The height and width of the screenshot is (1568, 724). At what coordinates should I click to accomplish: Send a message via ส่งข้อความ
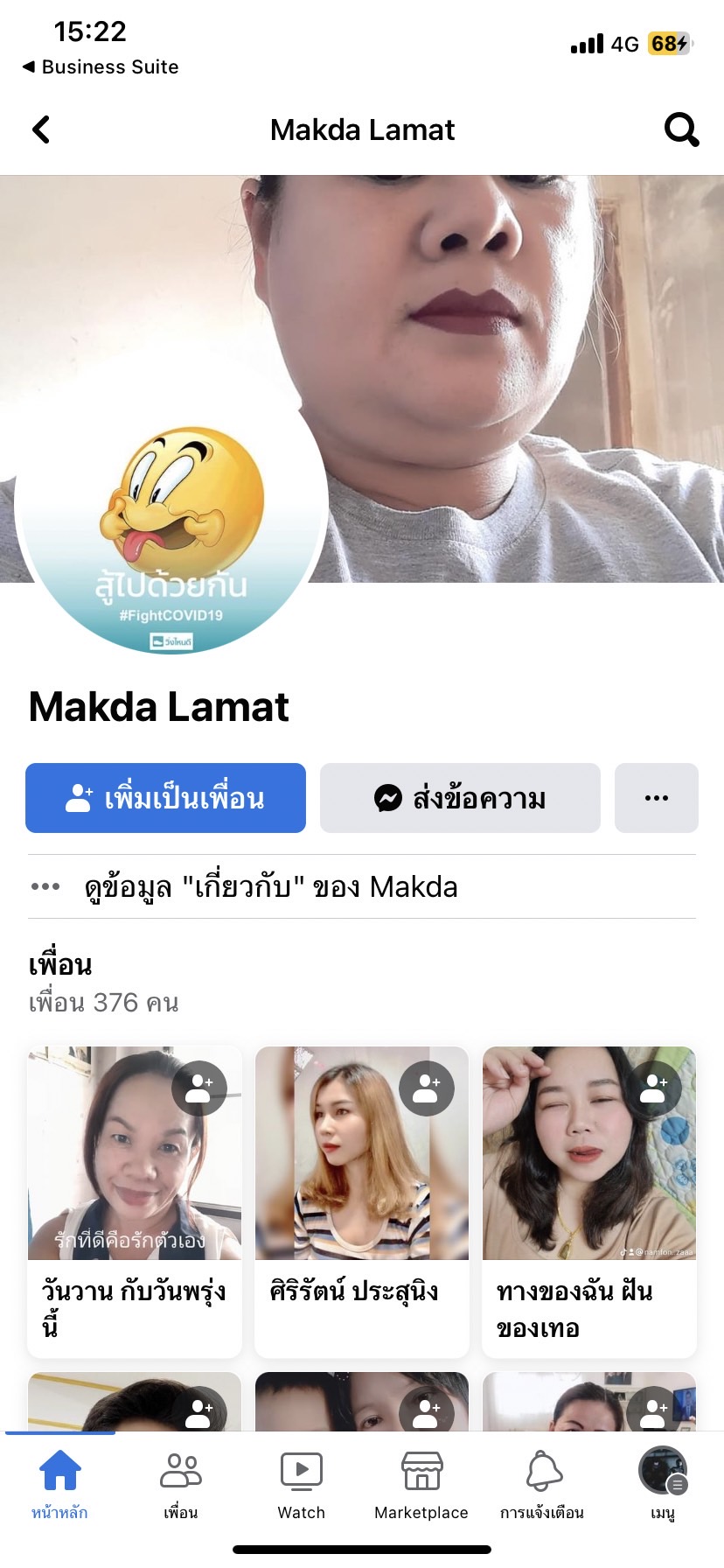coord(460,798)
